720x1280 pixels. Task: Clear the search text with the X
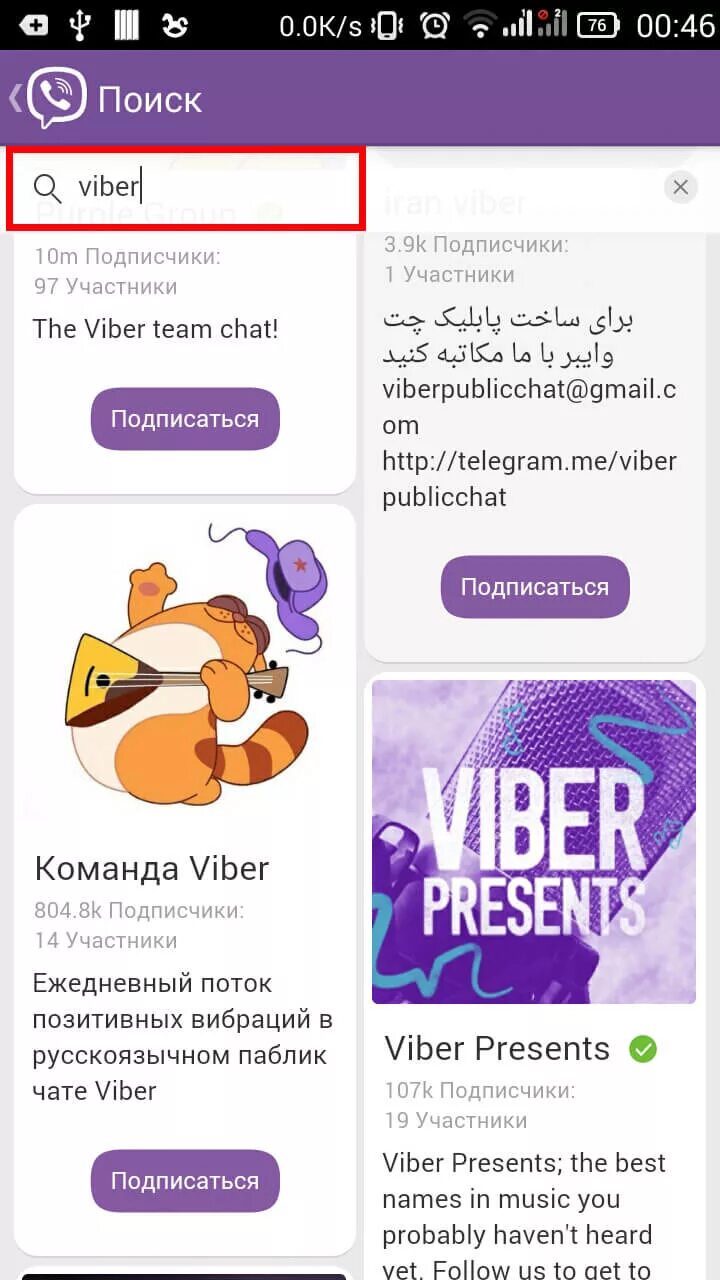(680, 187)
